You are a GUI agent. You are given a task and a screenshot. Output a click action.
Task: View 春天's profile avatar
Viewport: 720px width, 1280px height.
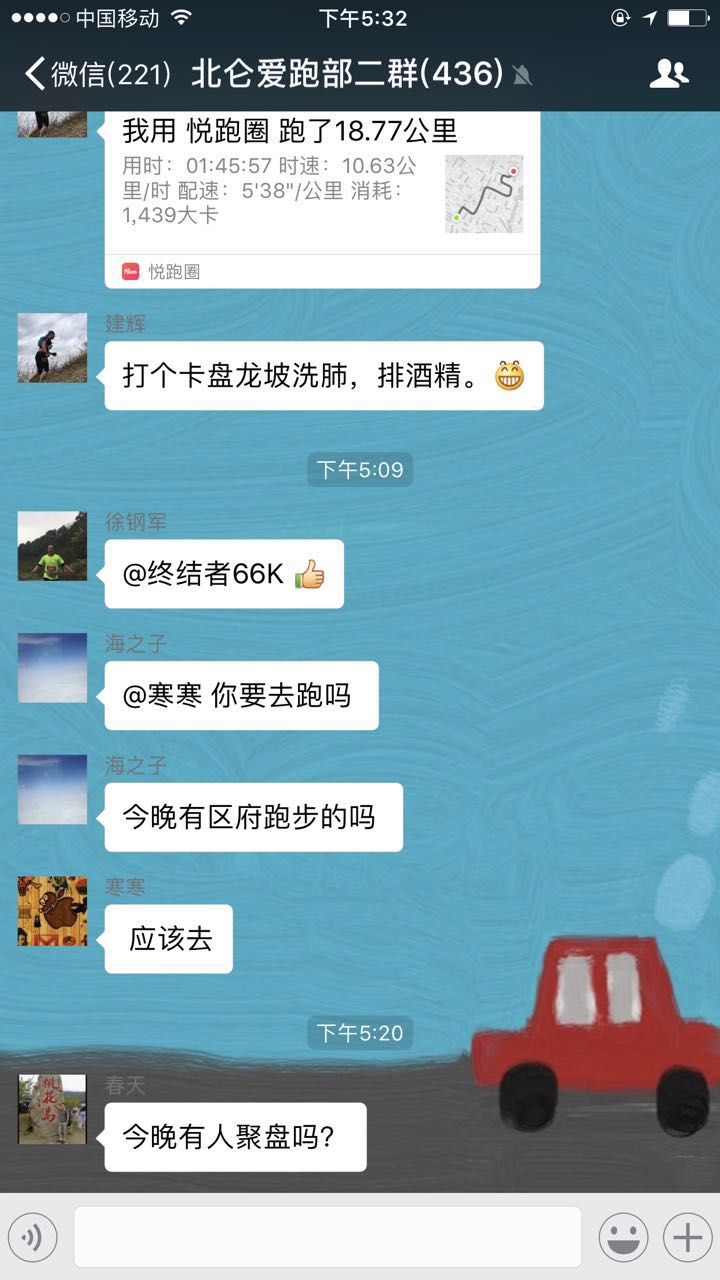click(x=52, y=1109)
